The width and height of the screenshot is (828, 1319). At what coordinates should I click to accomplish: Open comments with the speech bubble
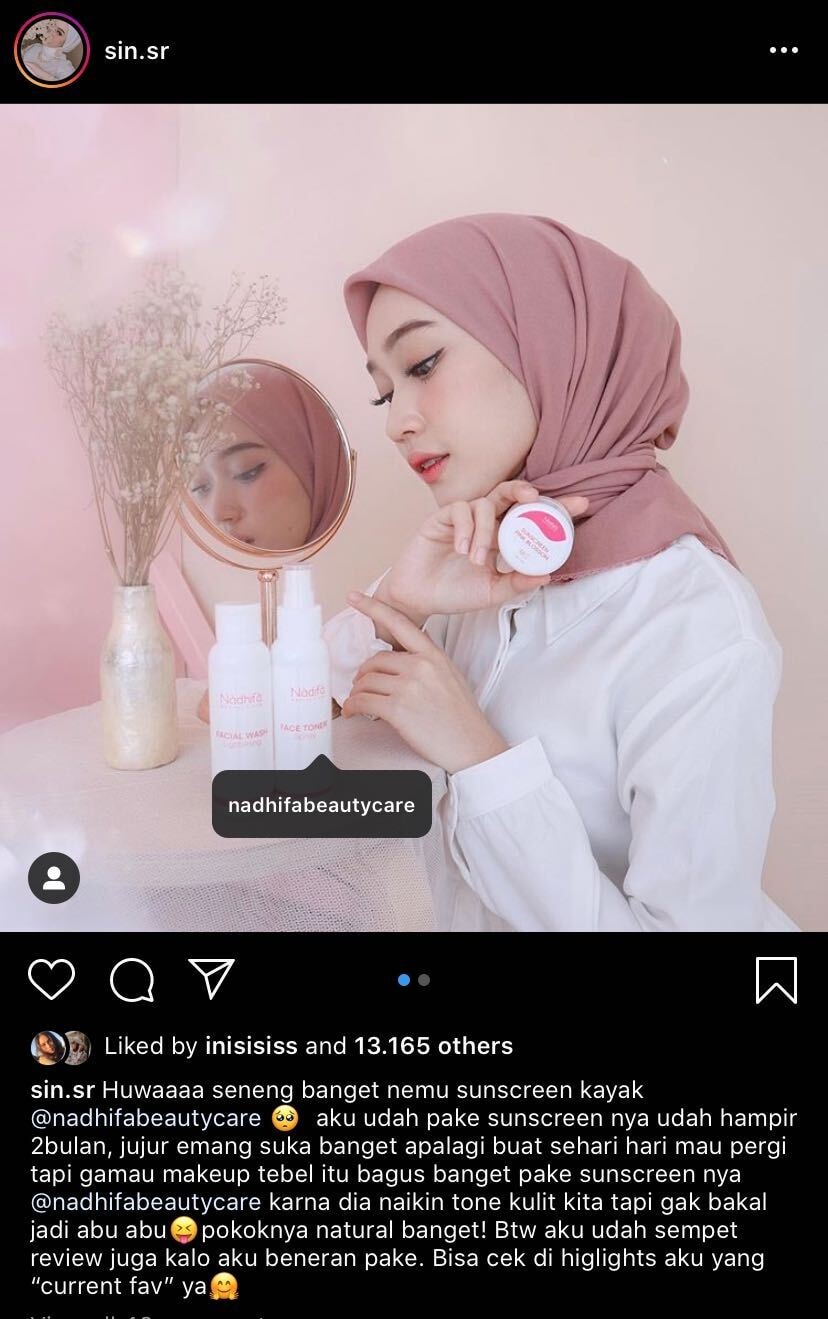pos(132,980)
